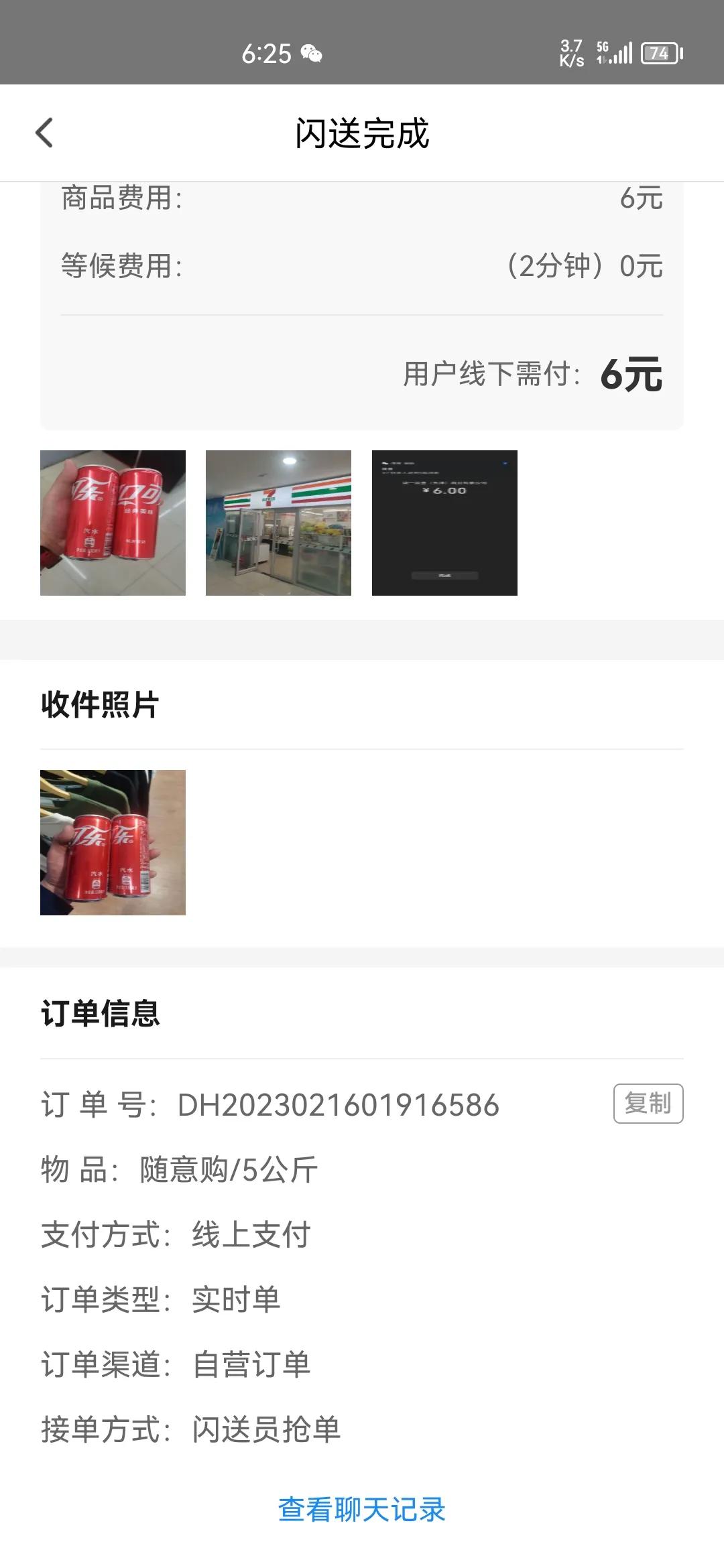This screenshot has width=724, height=1568.
Task: Tap the network speed indicator showing 3.7 K/s
Action: 570,52
